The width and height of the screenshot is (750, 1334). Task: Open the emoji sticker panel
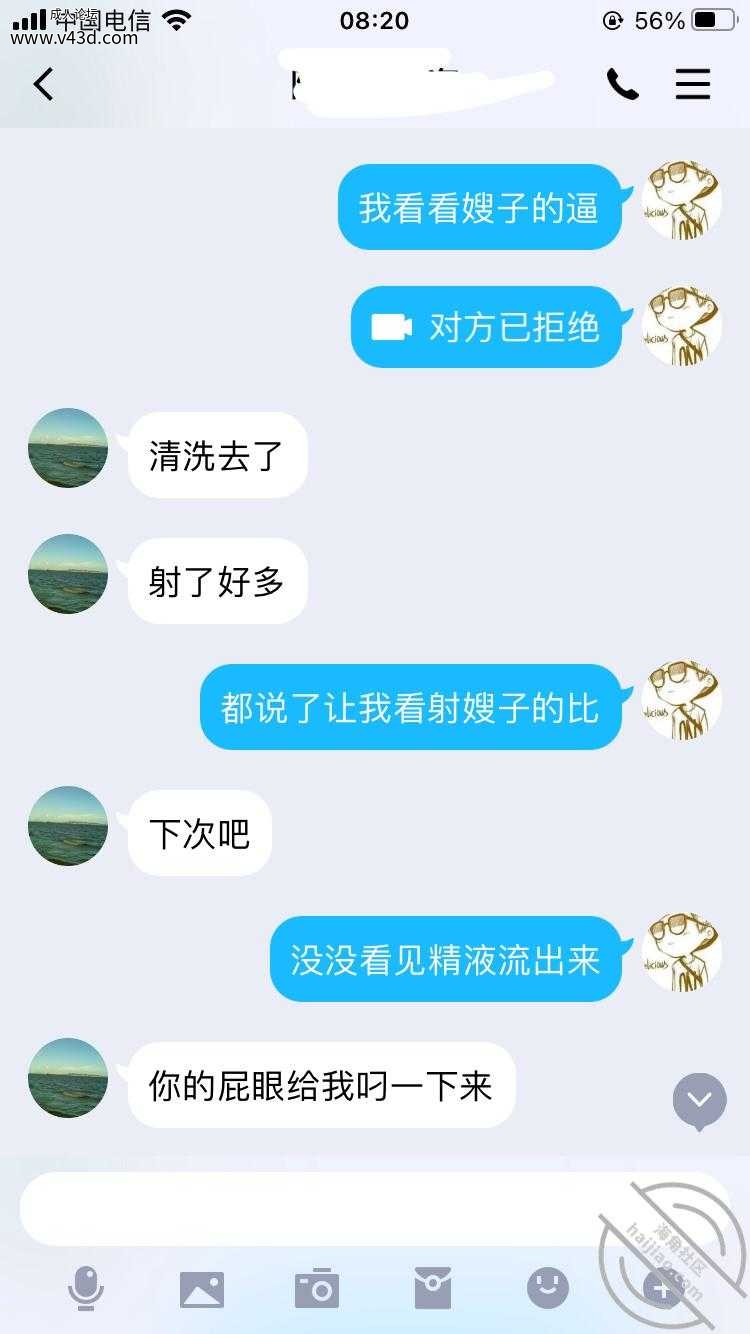(548, 1288)
